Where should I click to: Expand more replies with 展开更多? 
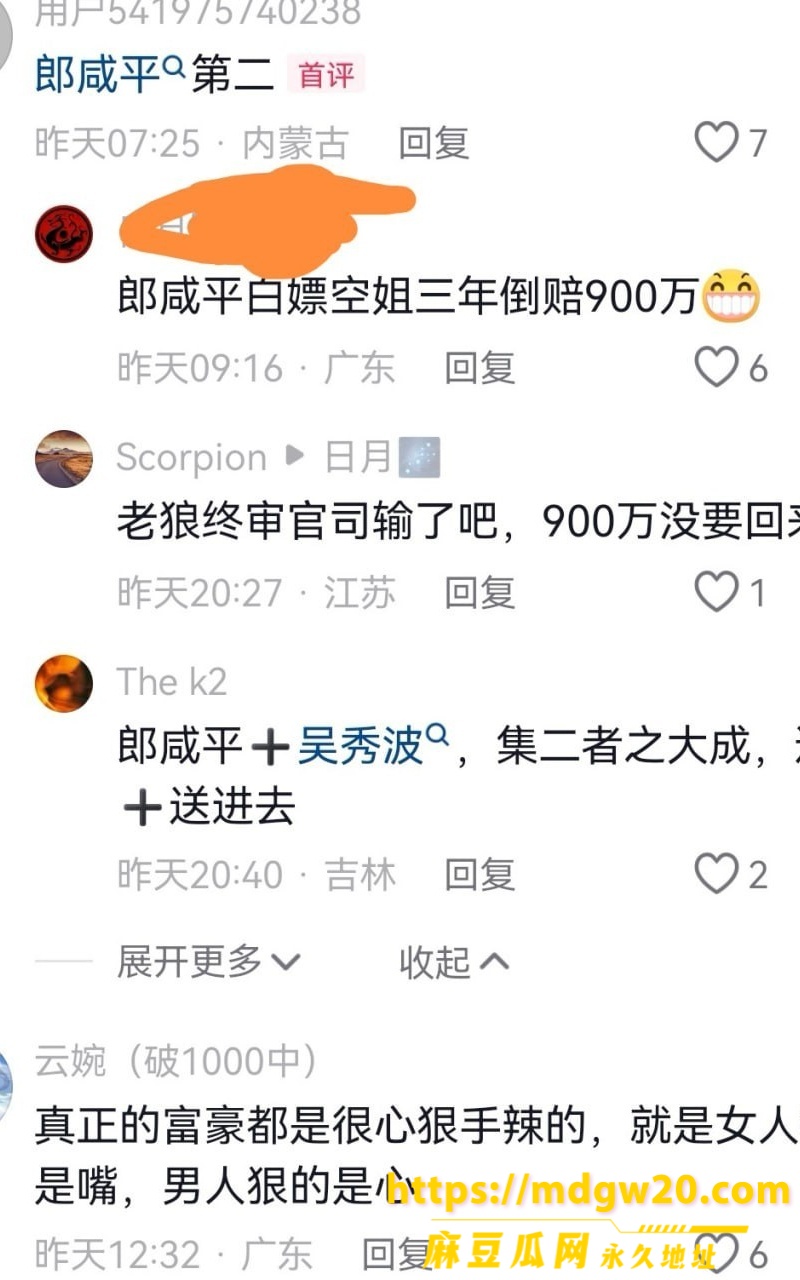209,962
